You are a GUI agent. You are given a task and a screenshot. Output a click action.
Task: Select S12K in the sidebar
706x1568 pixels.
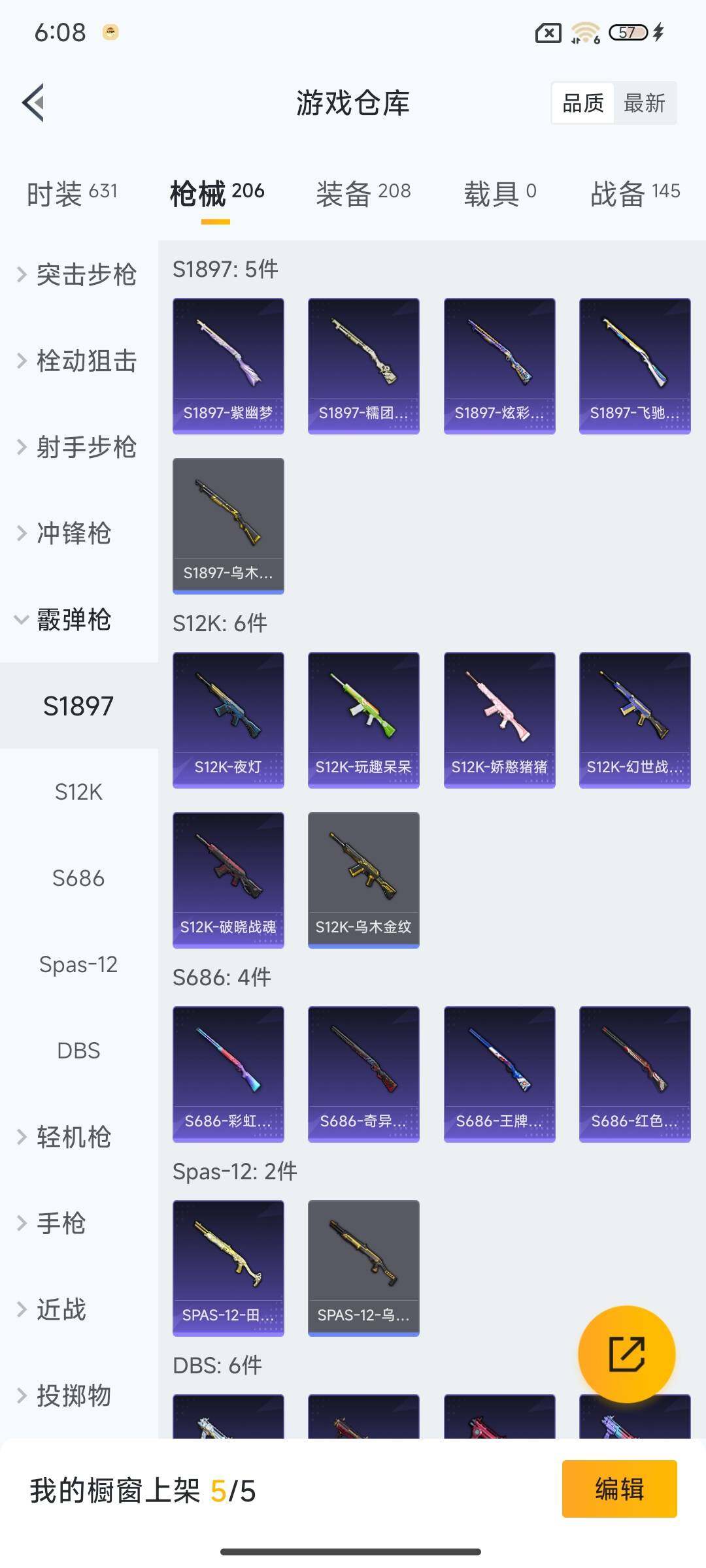pos(78,792)
